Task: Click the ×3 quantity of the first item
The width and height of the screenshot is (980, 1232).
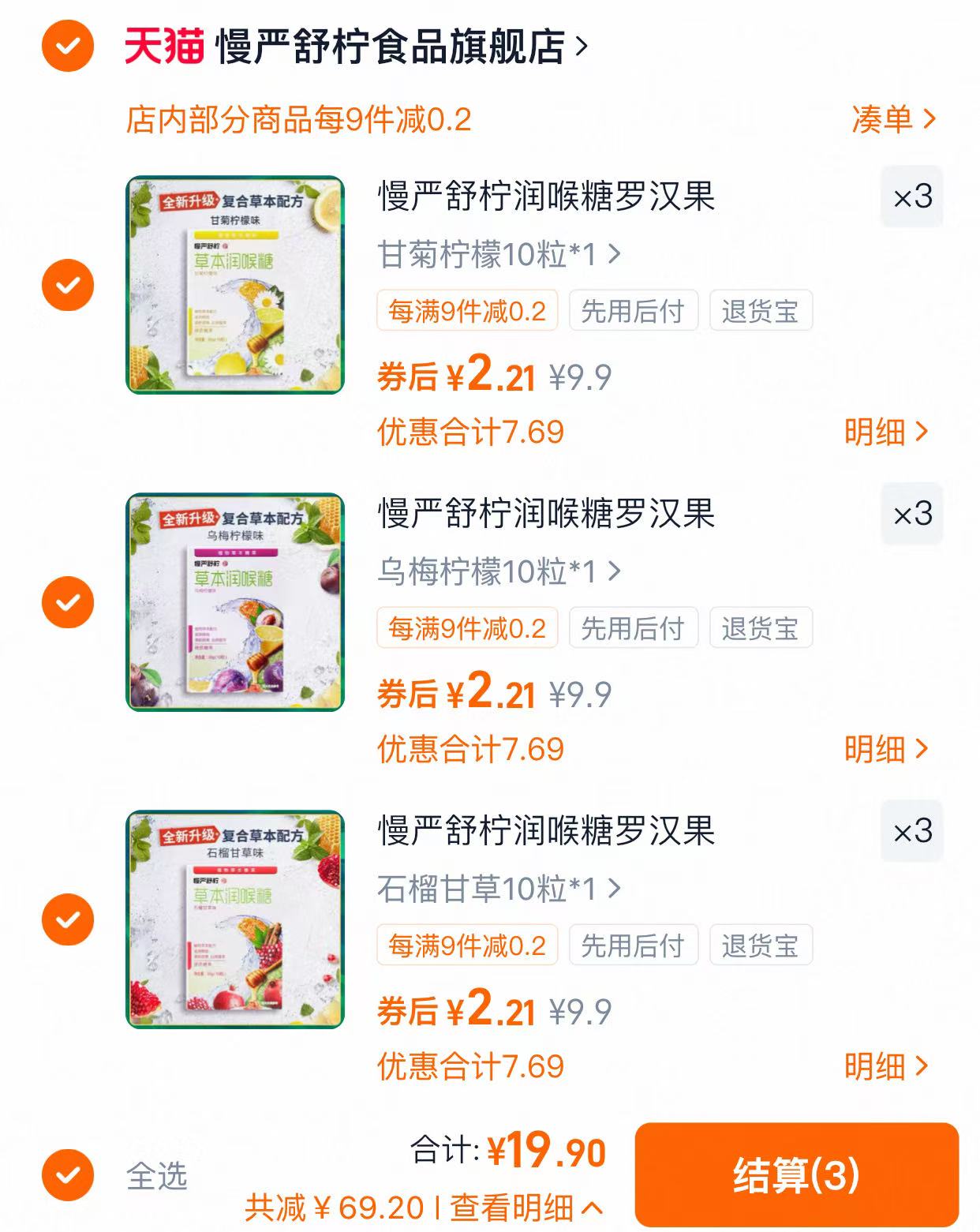Action: (x=912, y=198)
